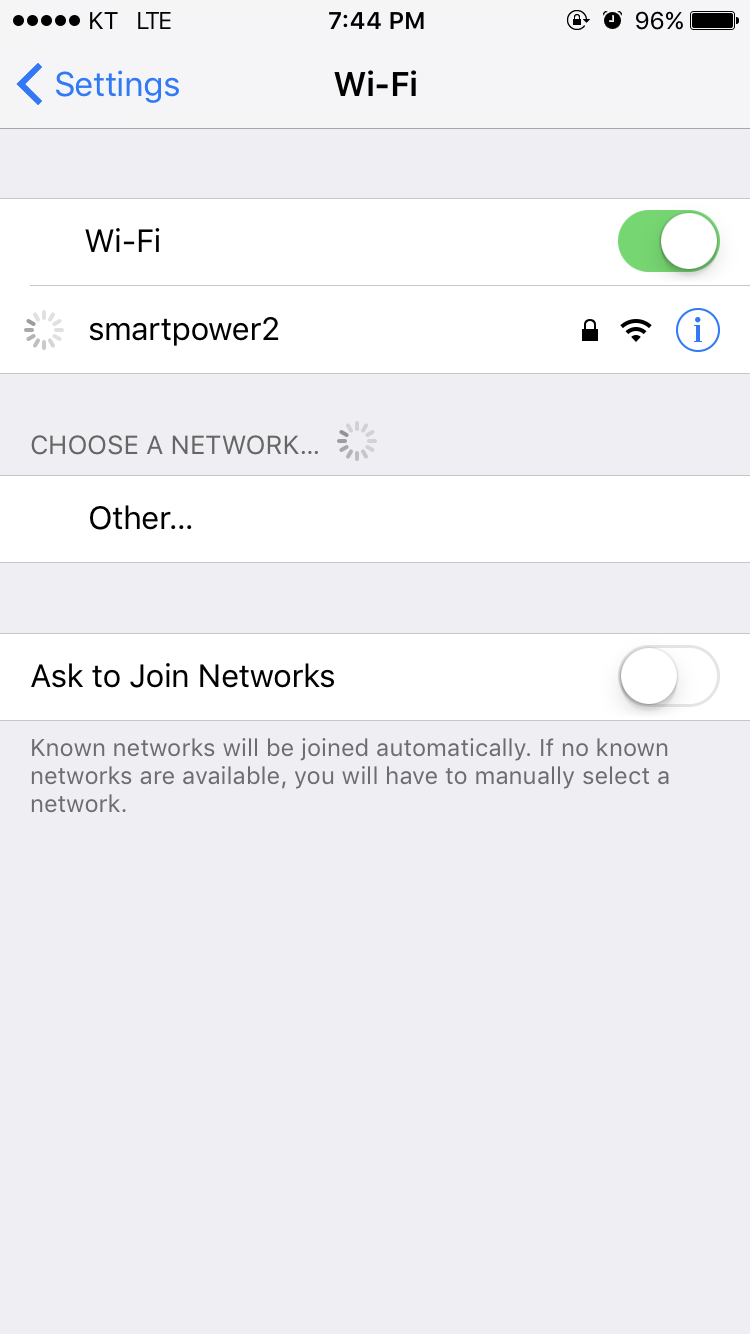This screenshot has height=1334, width=750.
Task: Open info for smartpower2 network
Action: 697,330
